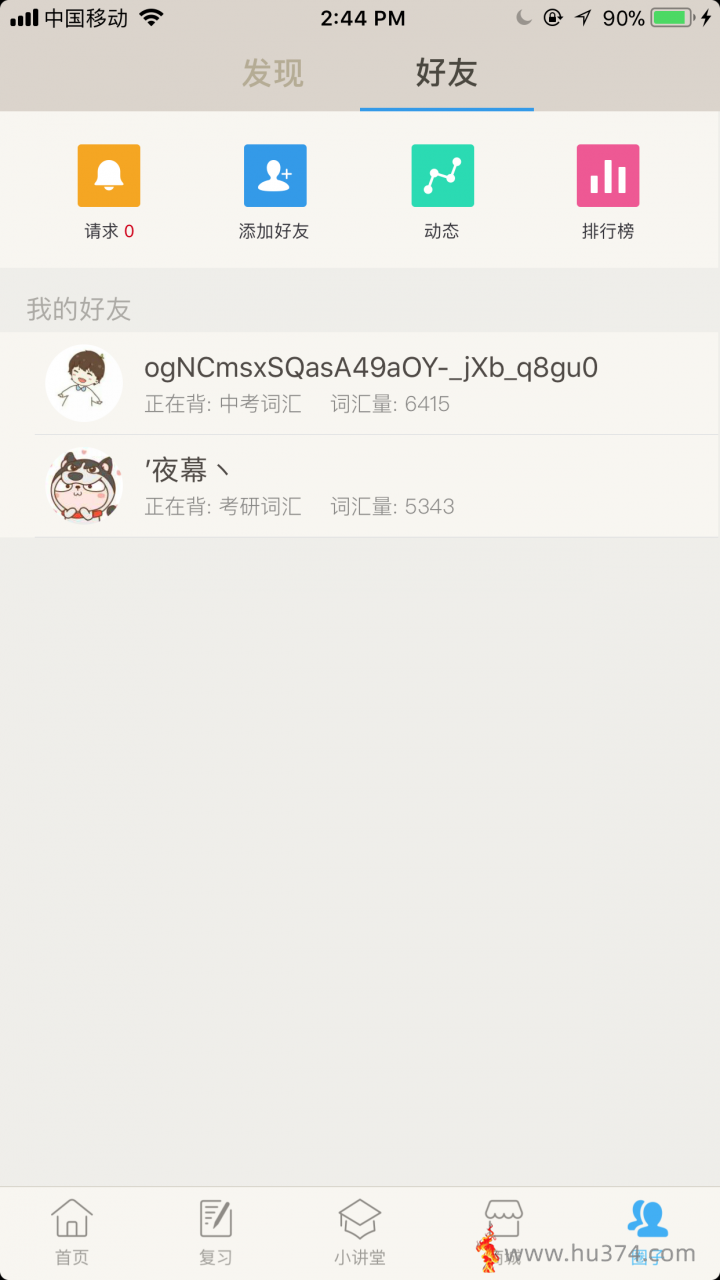Select the circle tab with people icon
Image resolution: width=720 pixels, height=1280 pixels.
click(648, 1233)
